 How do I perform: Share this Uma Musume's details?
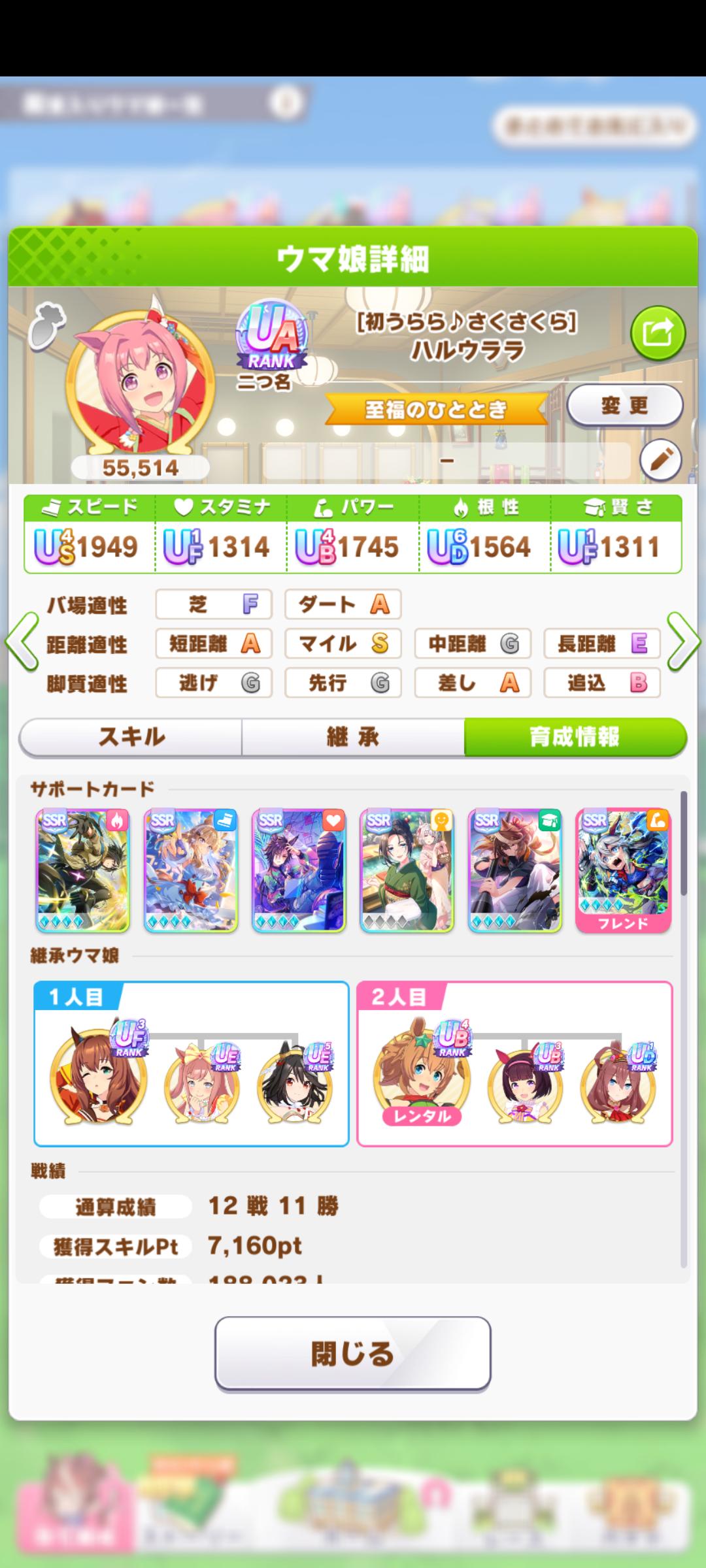pyautogui.click(x=658, y=334)
